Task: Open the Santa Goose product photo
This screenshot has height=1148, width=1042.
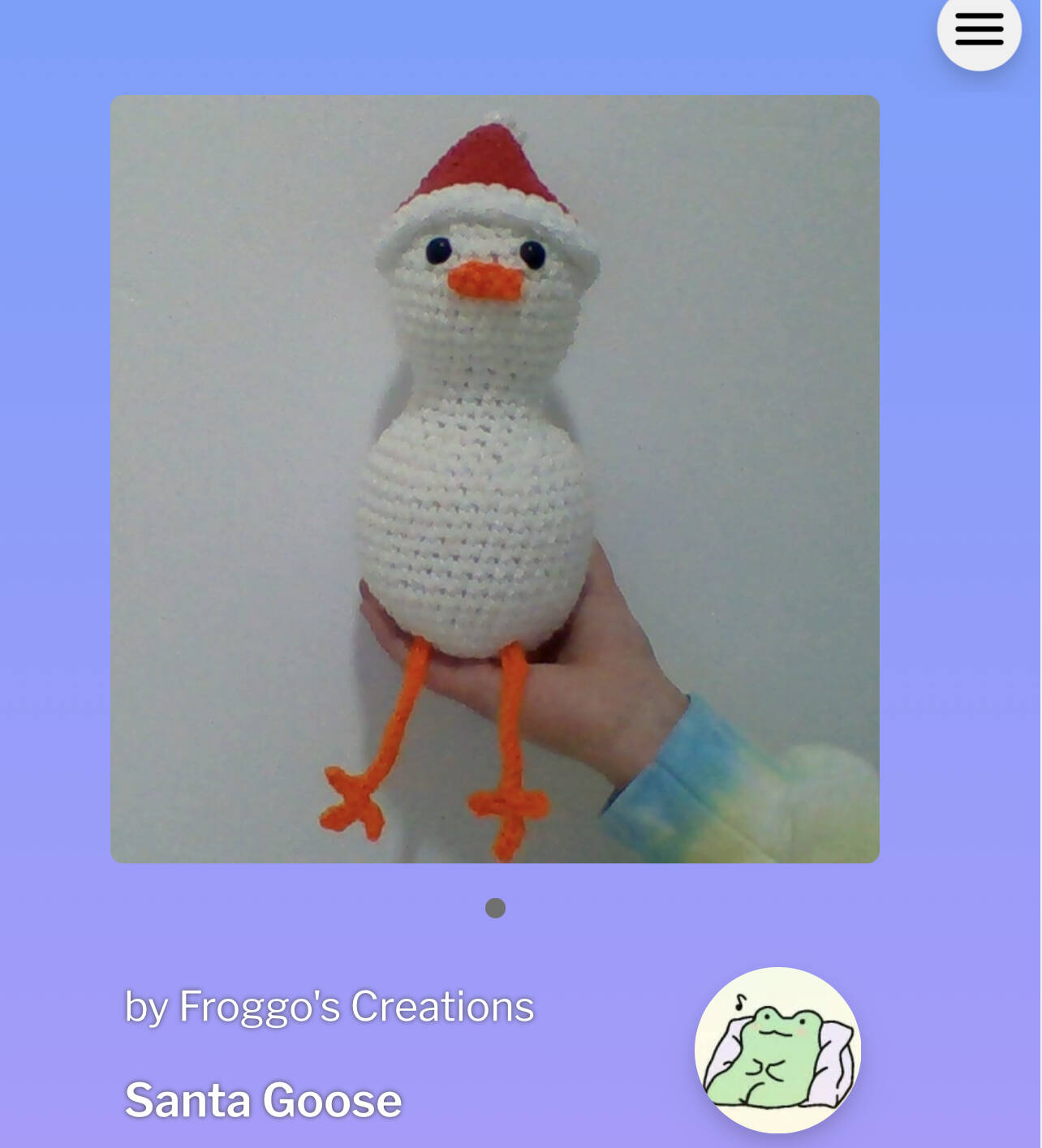Action: point(494,479)
